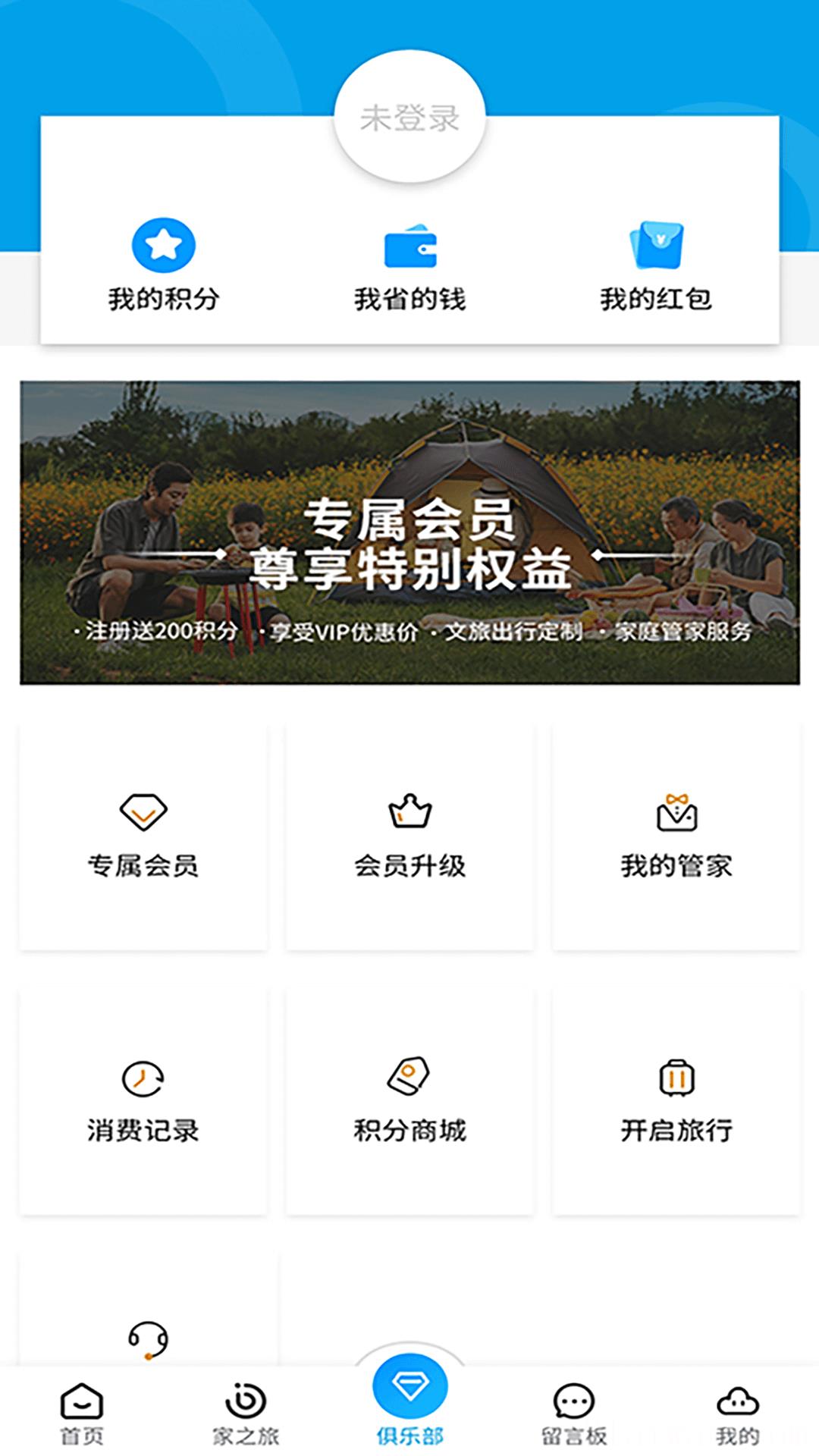
Task: Open the 专属会员 benefits banner
Action: pos(409,532)
